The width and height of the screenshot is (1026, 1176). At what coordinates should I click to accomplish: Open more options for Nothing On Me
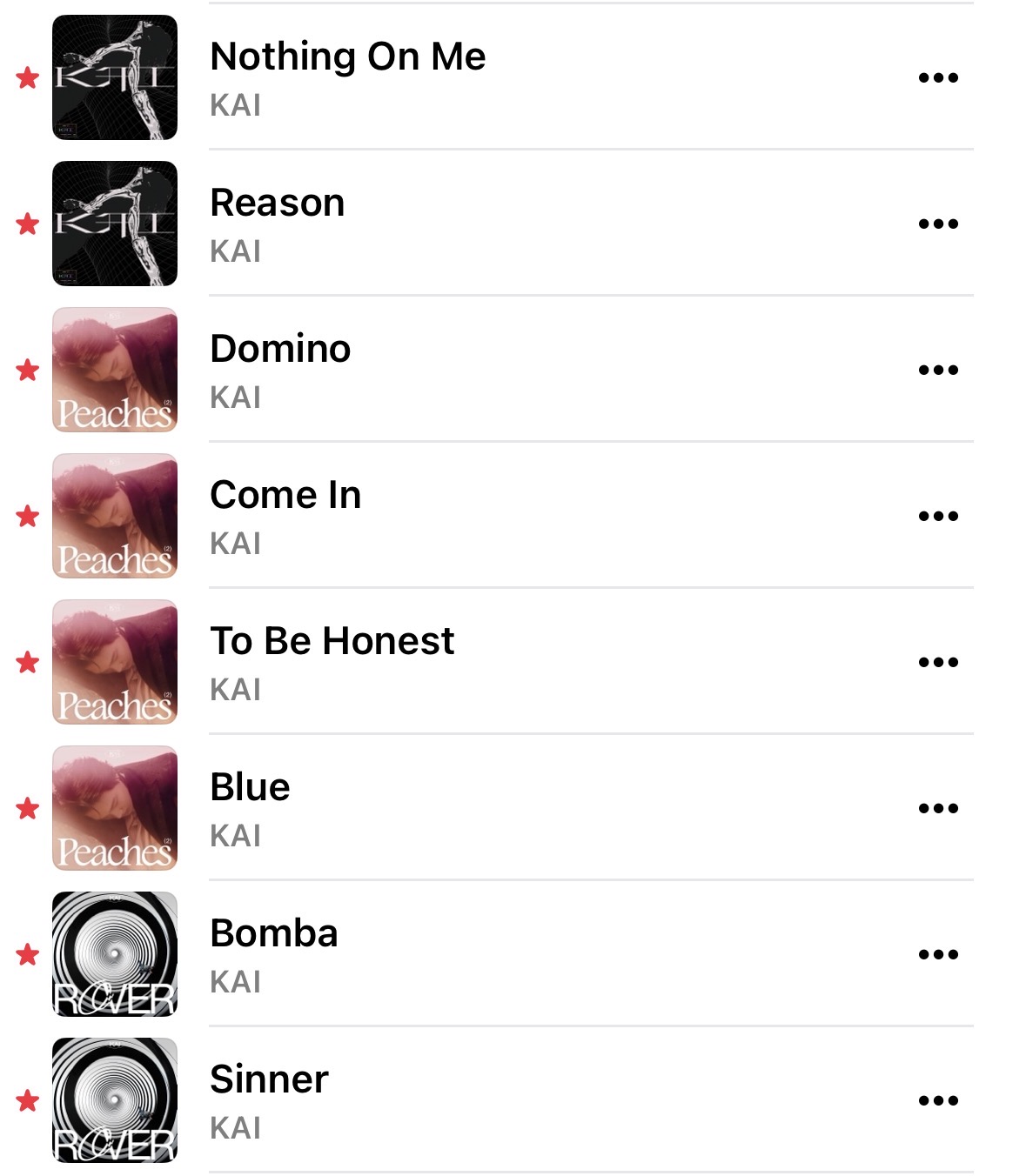[938, 78]
